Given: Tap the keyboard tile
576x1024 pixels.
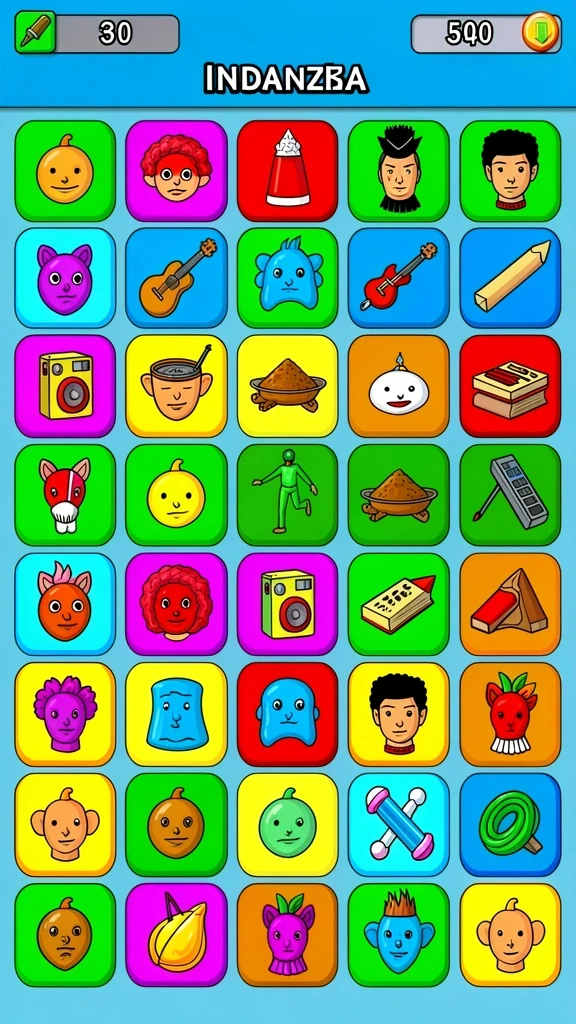Looking at the screenshot, I should [x=510, y=495].
